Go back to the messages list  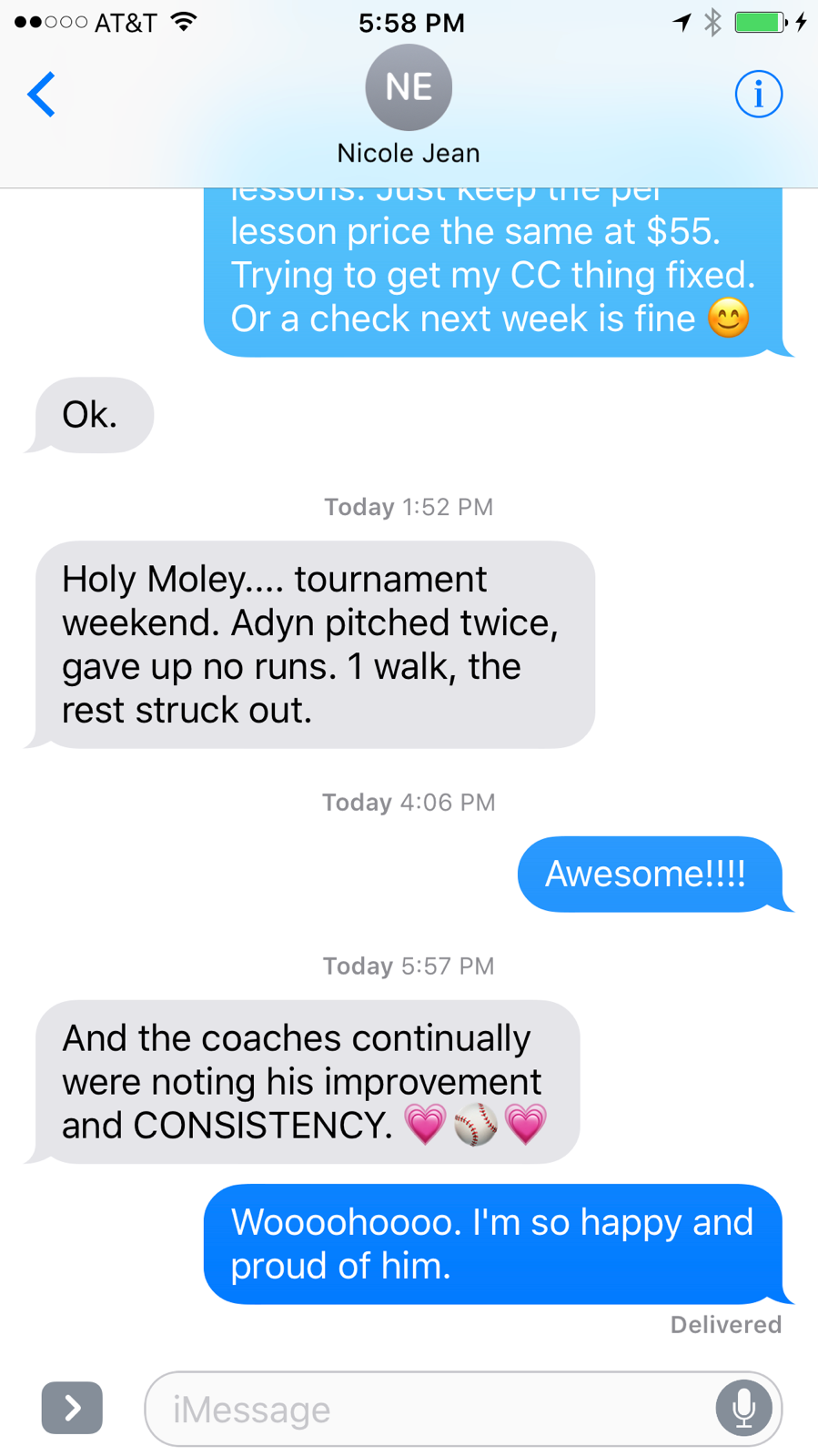click(42, 94)
